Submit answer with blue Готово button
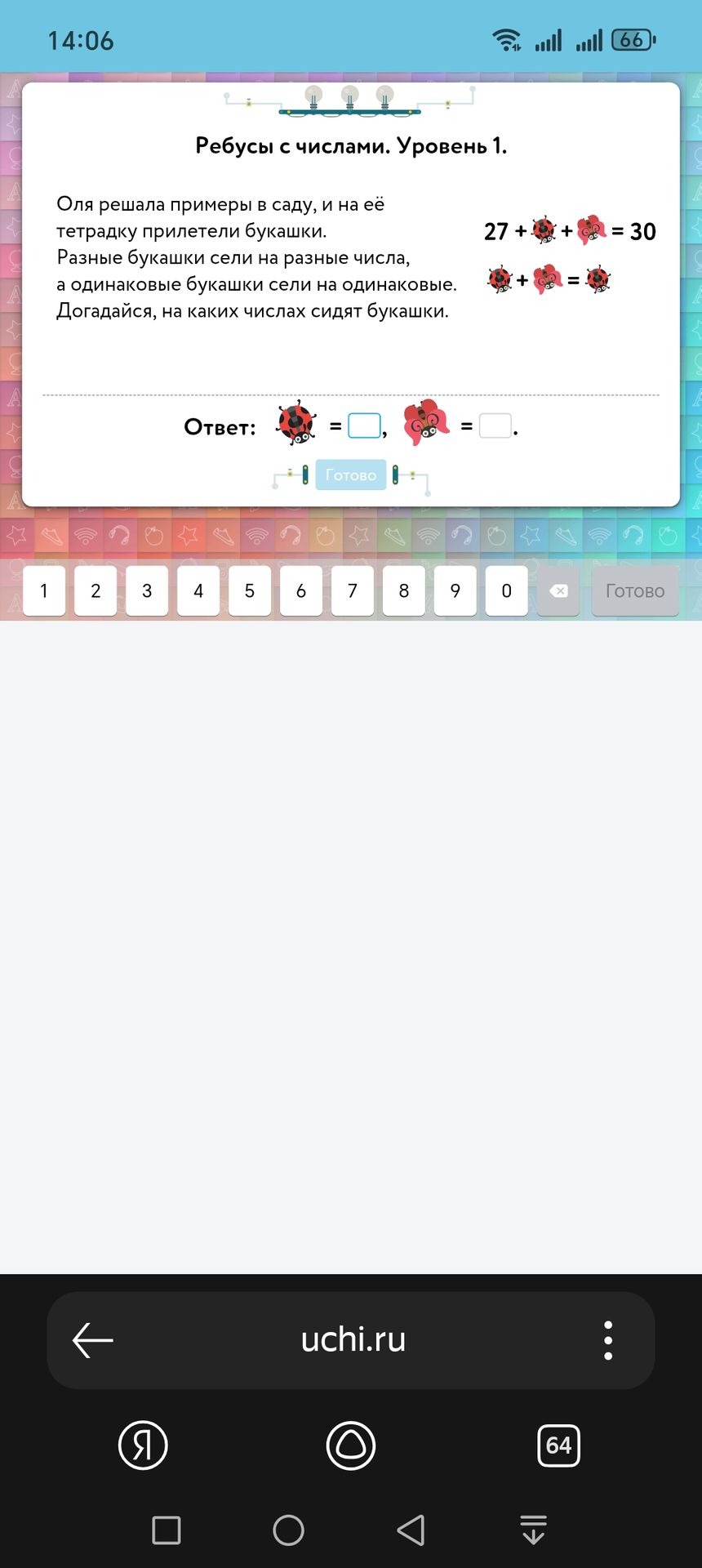702x1568 pixels. click(351, 474)
